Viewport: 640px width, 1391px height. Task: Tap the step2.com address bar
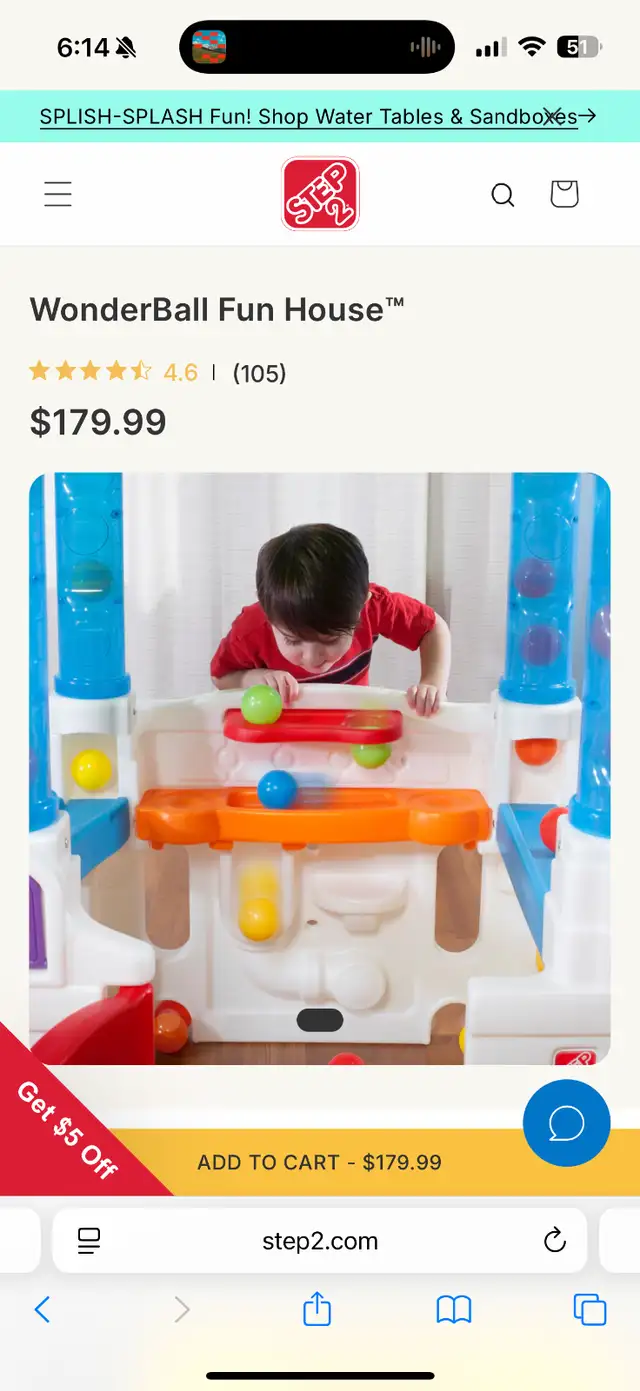[x=320, y=1241]
